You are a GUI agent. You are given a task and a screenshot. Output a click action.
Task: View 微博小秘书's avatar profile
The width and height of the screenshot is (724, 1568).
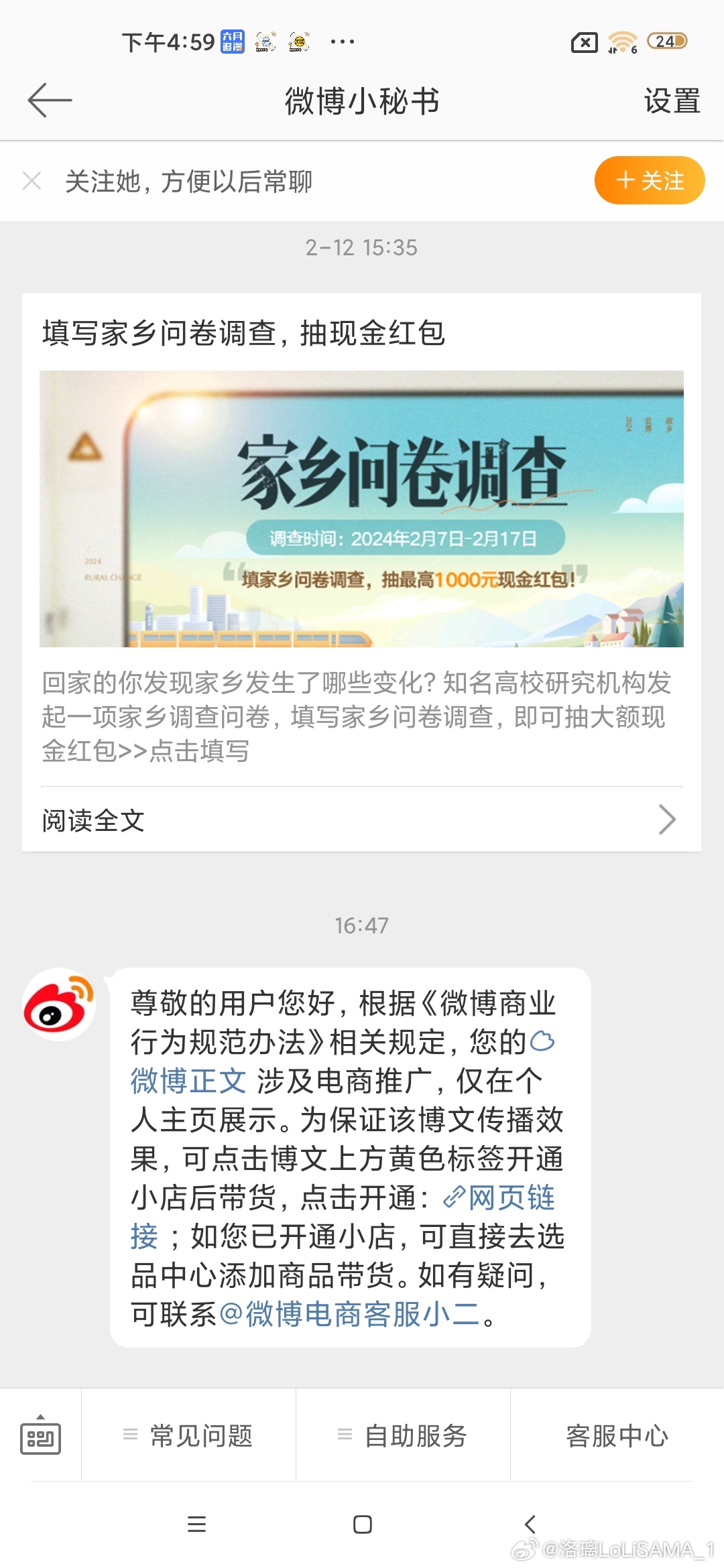tap(59, 1004)
